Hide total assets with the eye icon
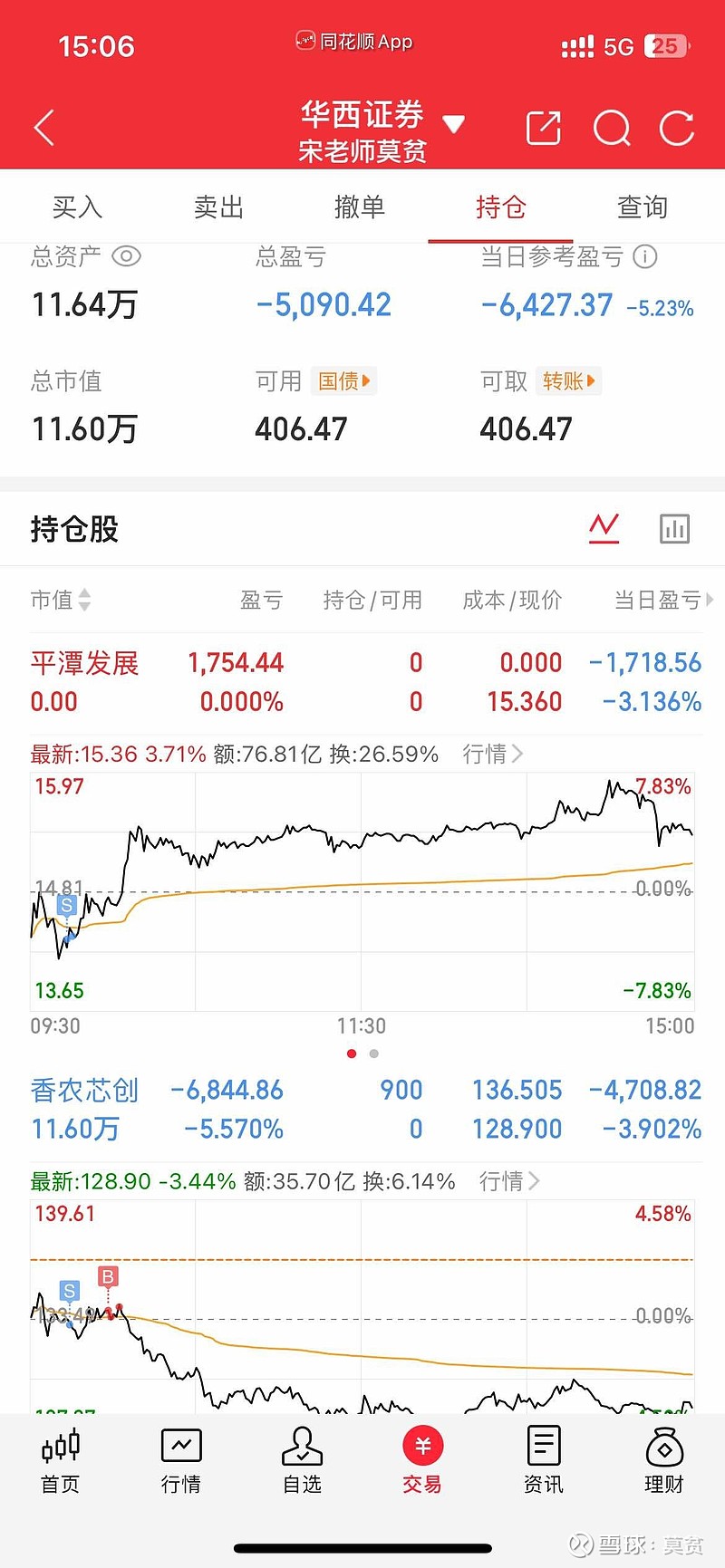This screenshot has width=725, height=1568. (126, 256)
